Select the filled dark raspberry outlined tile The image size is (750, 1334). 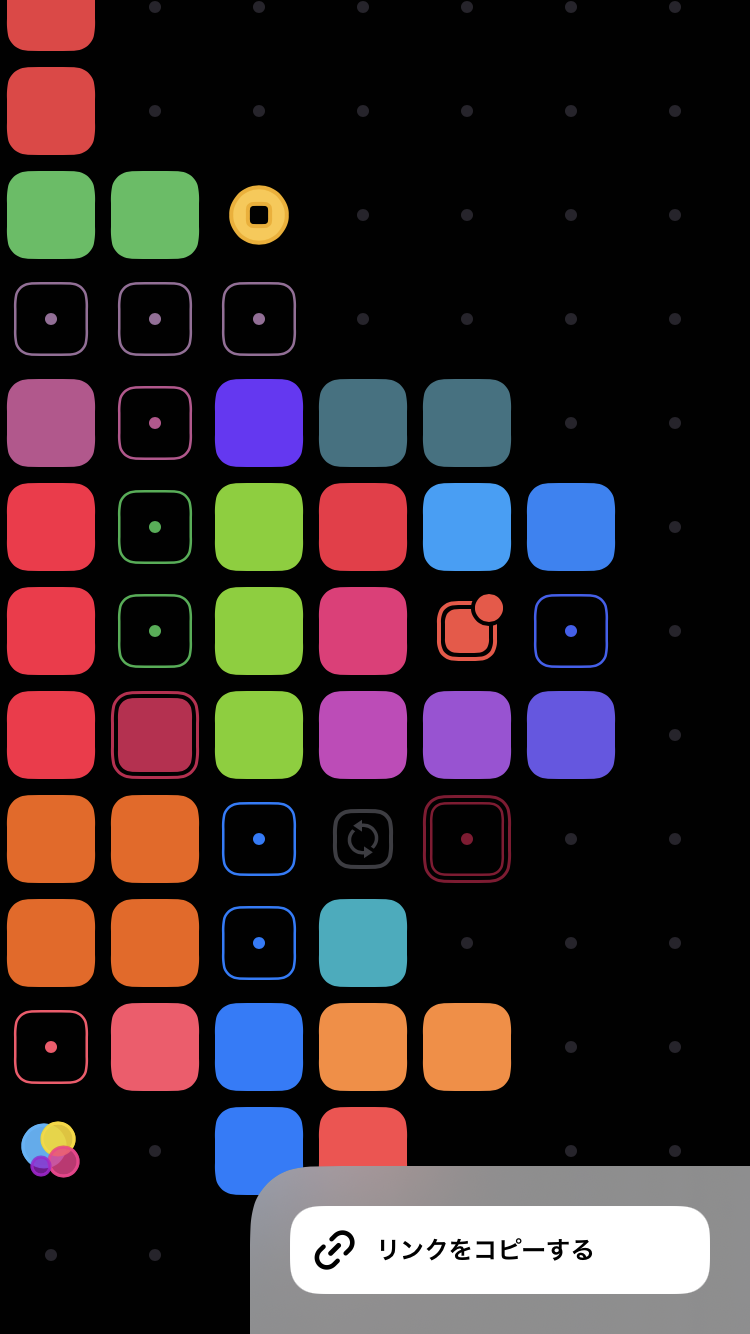tap(155, 735)
